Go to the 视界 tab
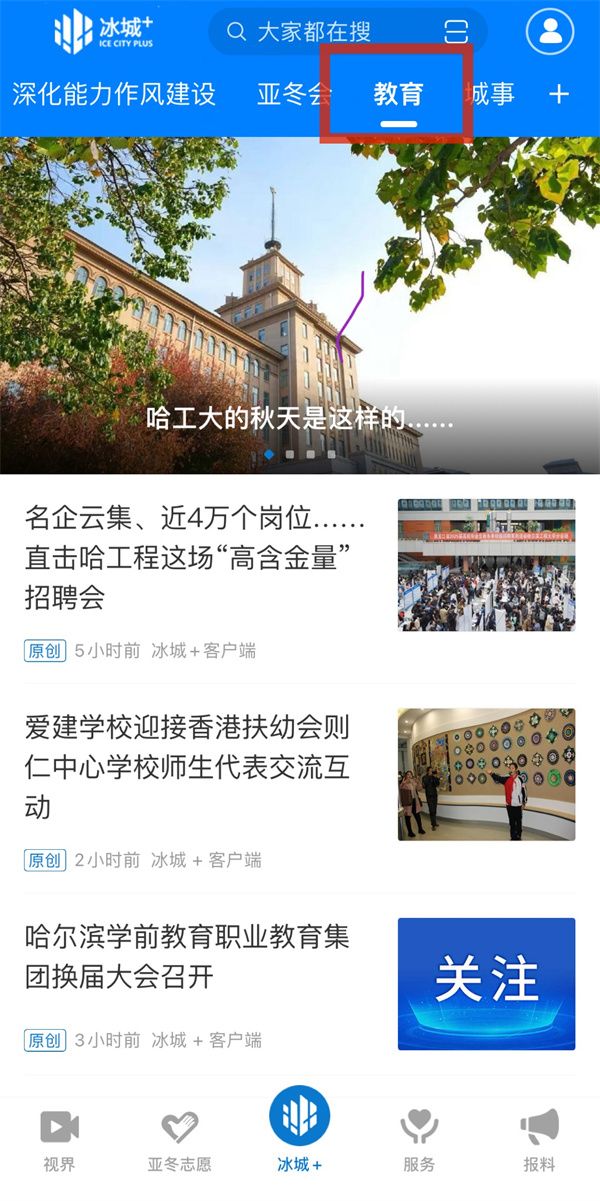The image size is (600, 1201). pyautogui.click(x=59, y=1140)
